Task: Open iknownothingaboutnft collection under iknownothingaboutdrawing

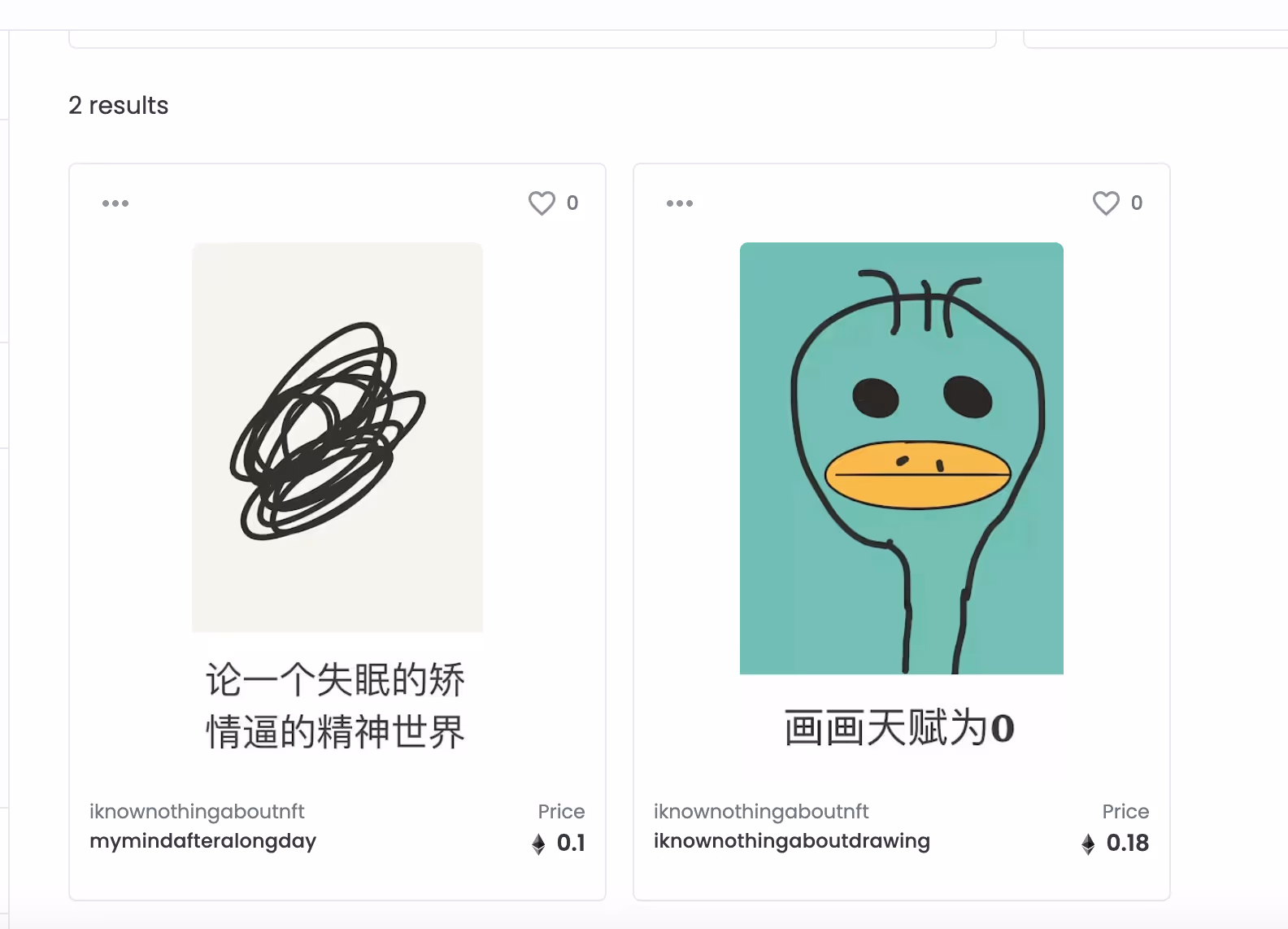Action: pyautogui.click(x=761, y=811)
